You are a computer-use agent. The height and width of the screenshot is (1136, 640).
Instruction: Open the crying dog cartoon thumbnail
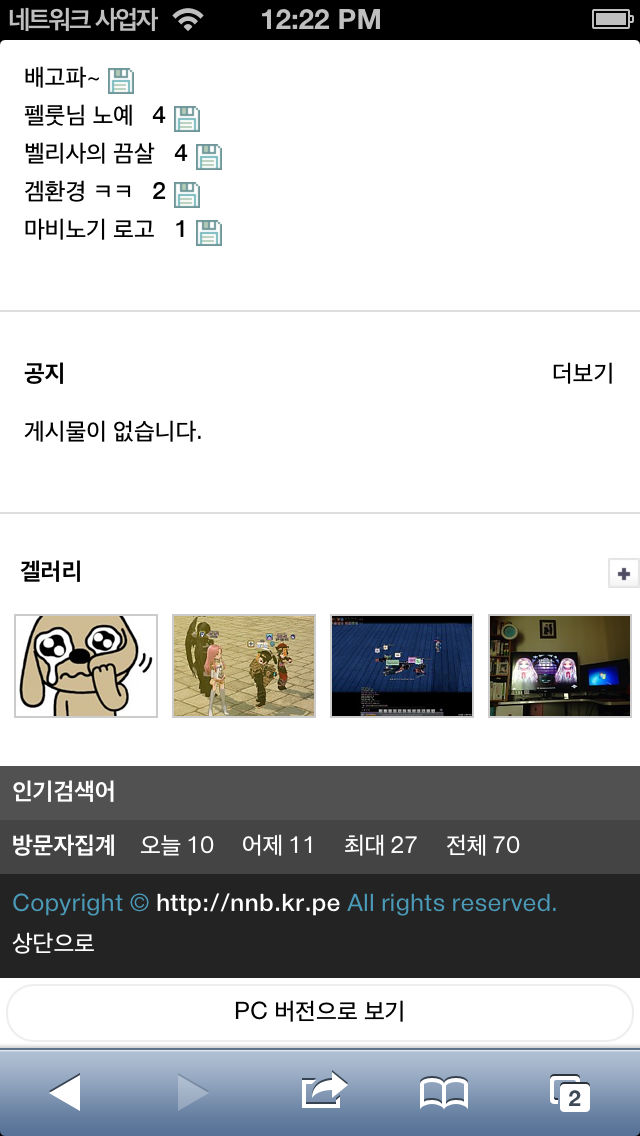86,666
